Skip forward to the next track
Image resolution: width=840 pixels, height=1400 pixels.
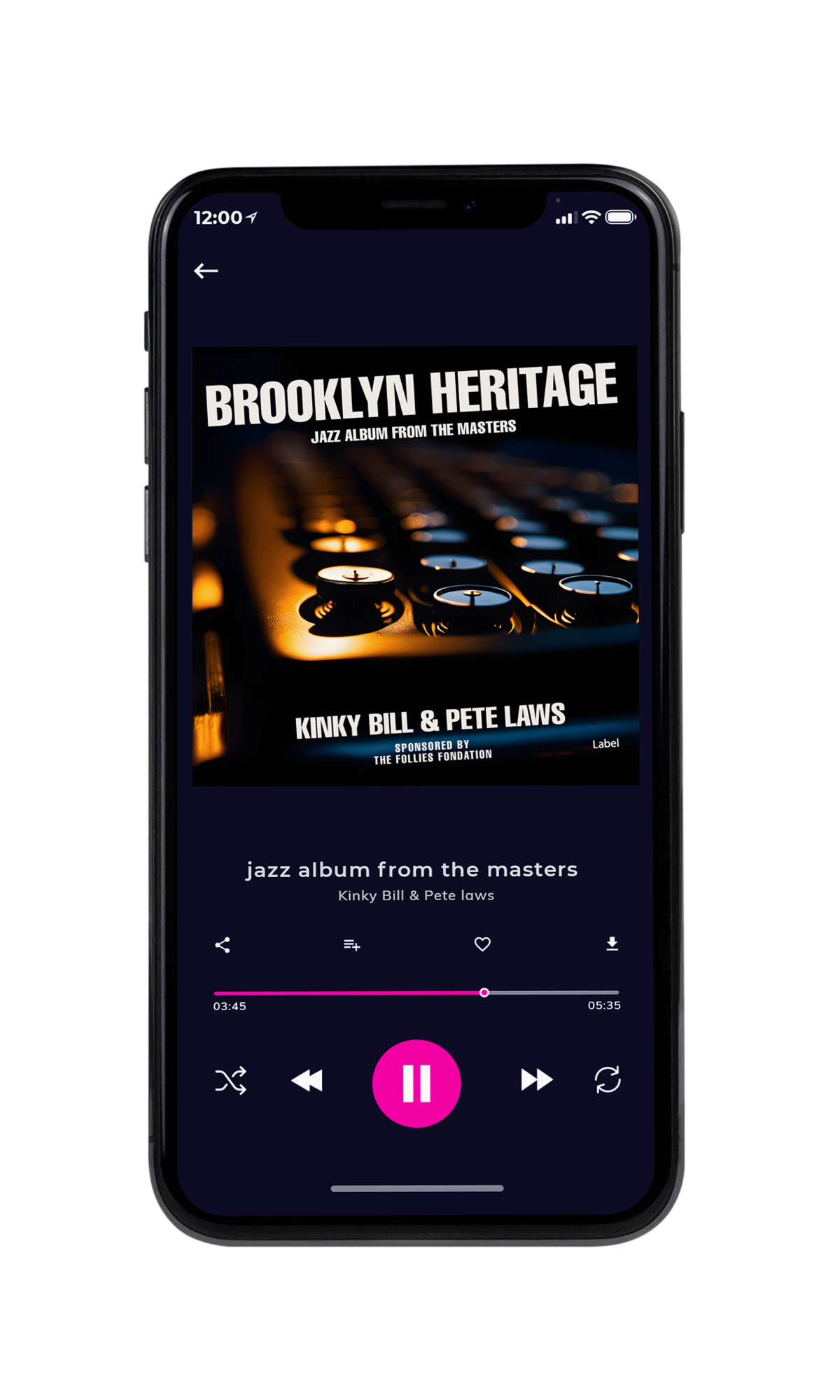click(537, 1079)
